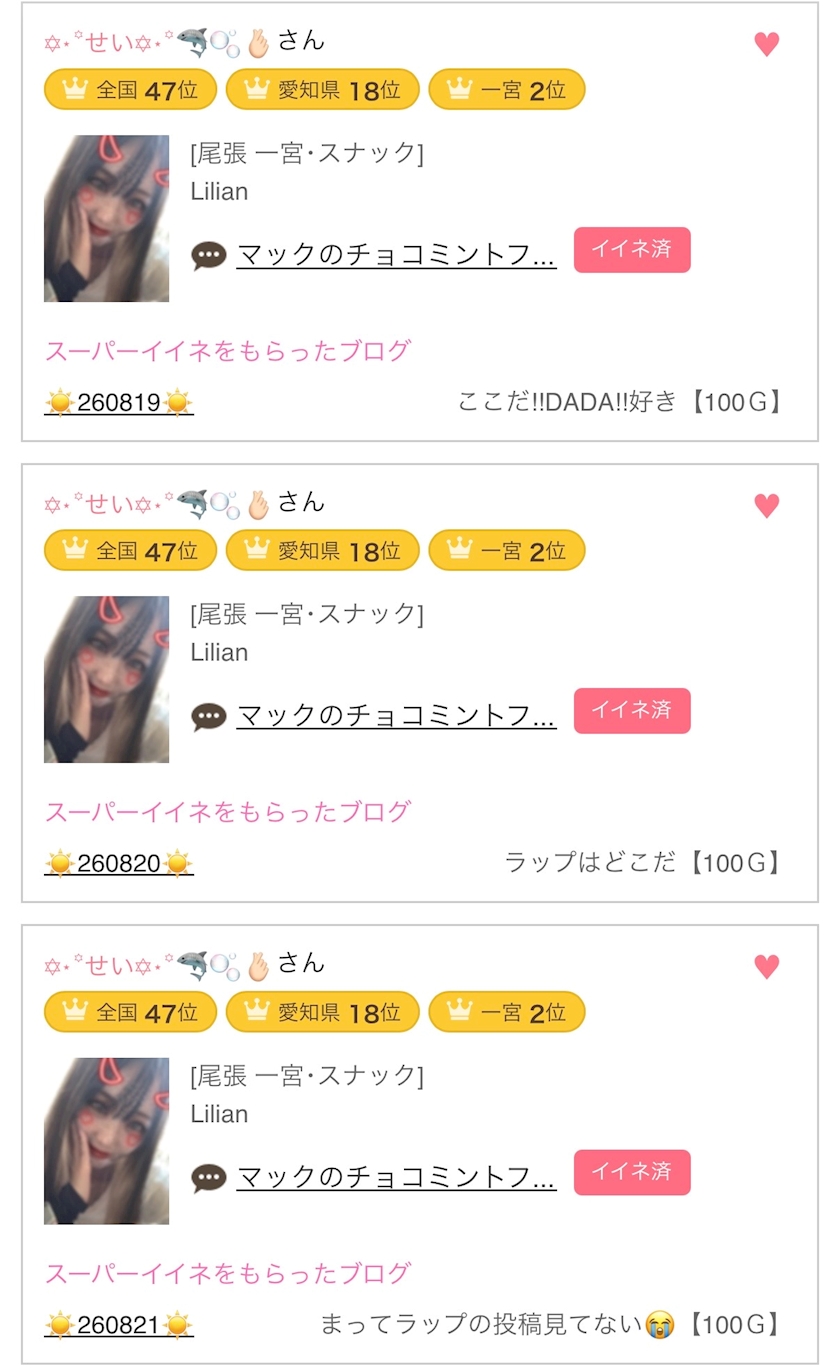Open マックのチョコミント link in the 260820 card
The width and height of the screenshot is (840, 1371).
396,716
